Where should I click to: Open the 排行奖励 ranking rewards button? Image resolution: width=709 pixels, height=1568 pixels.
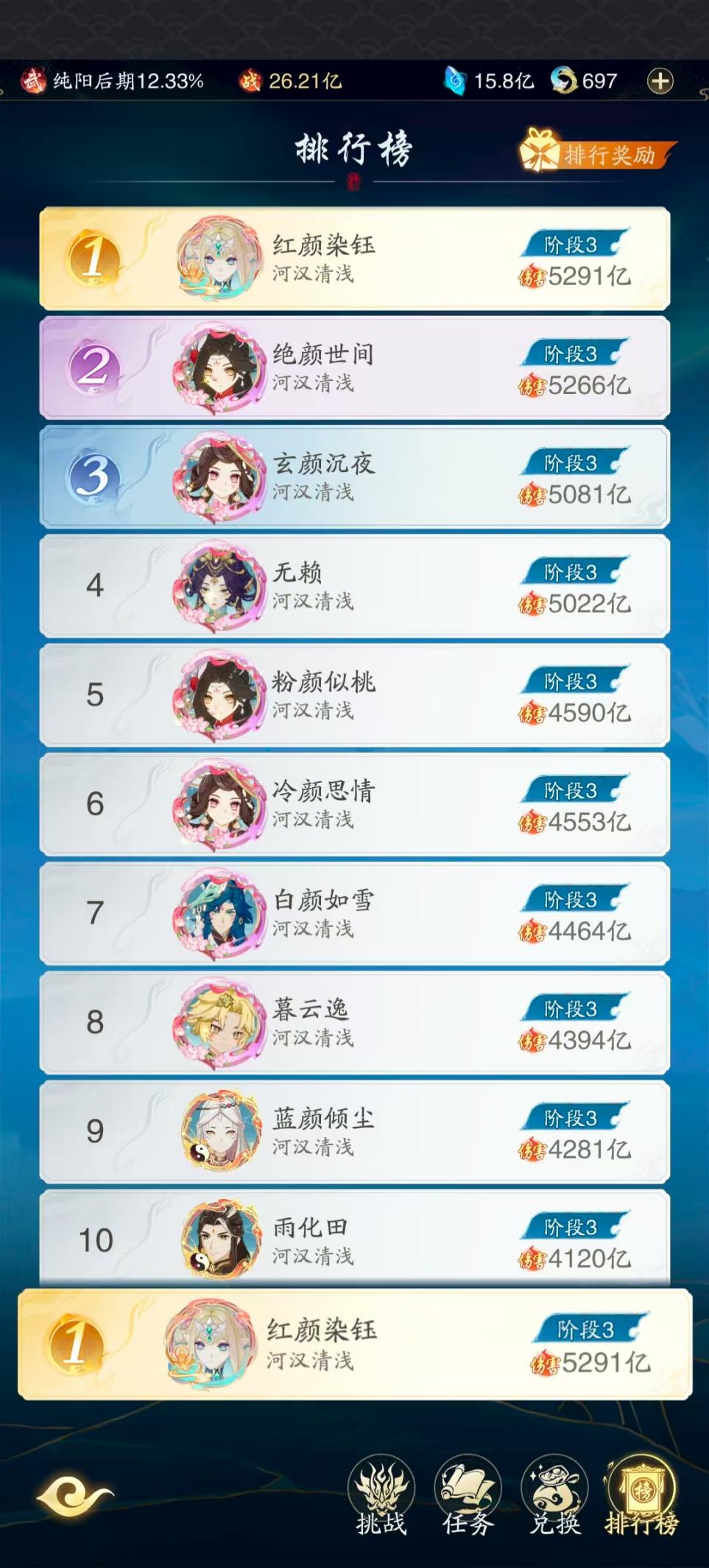[597, 153]
